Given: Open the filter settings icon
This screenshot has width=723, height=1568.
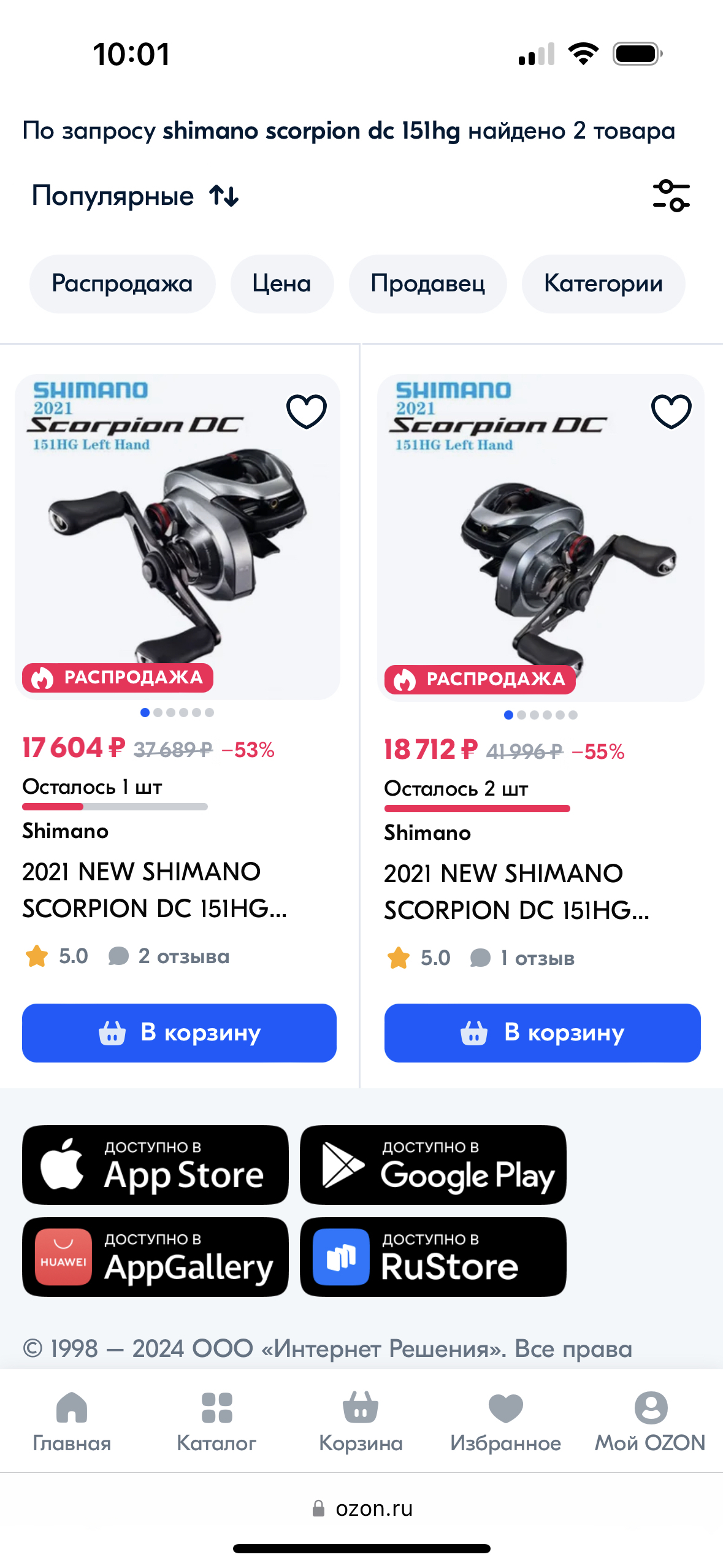Looking at the screenshot, I should [671, 196].
